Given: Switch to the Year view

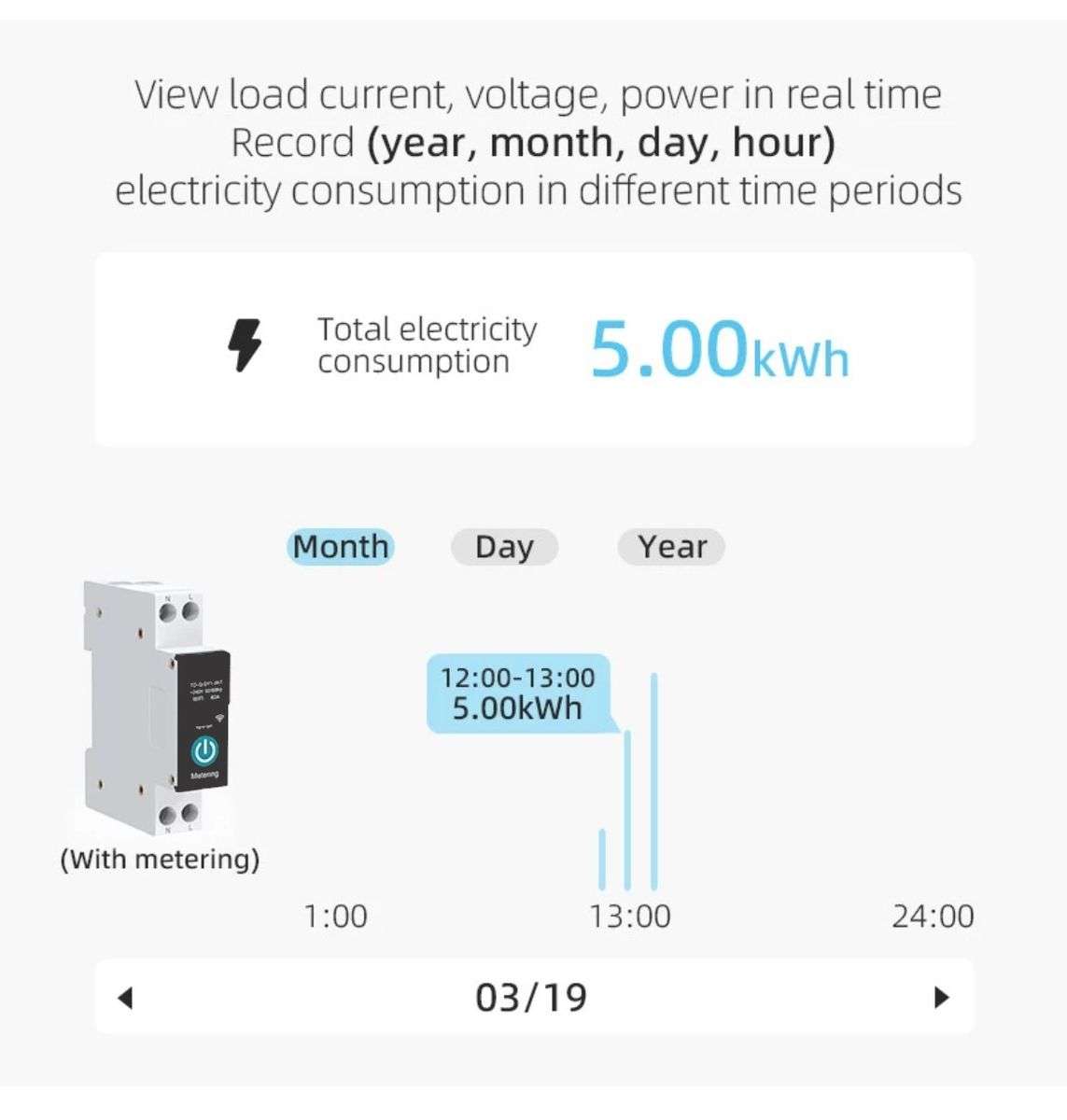Looking at the screenshot, I should click(x=673, y=546).
